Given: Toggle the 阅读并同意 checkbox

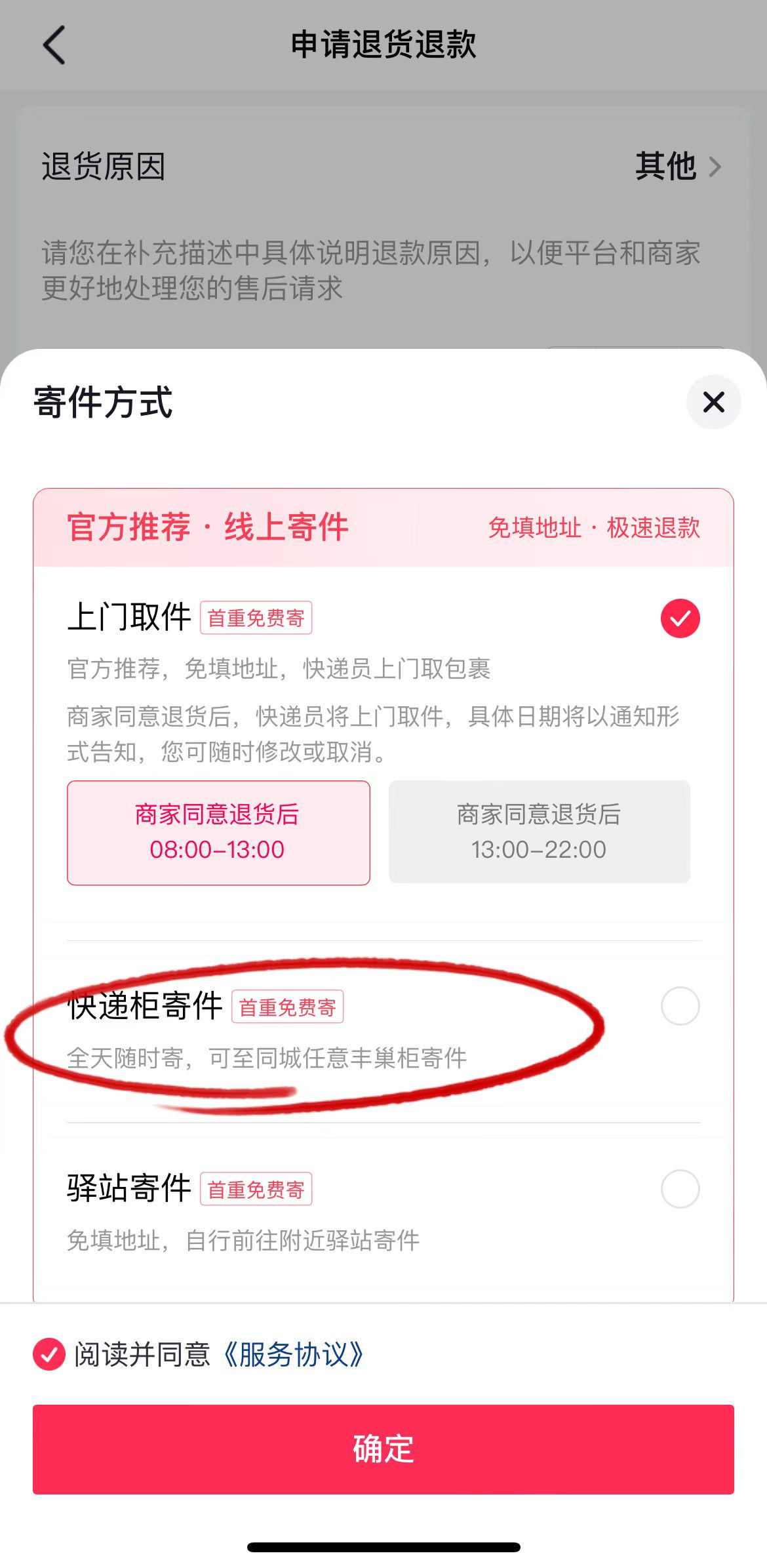Looking at the screenshot, I should [49, 1355].
